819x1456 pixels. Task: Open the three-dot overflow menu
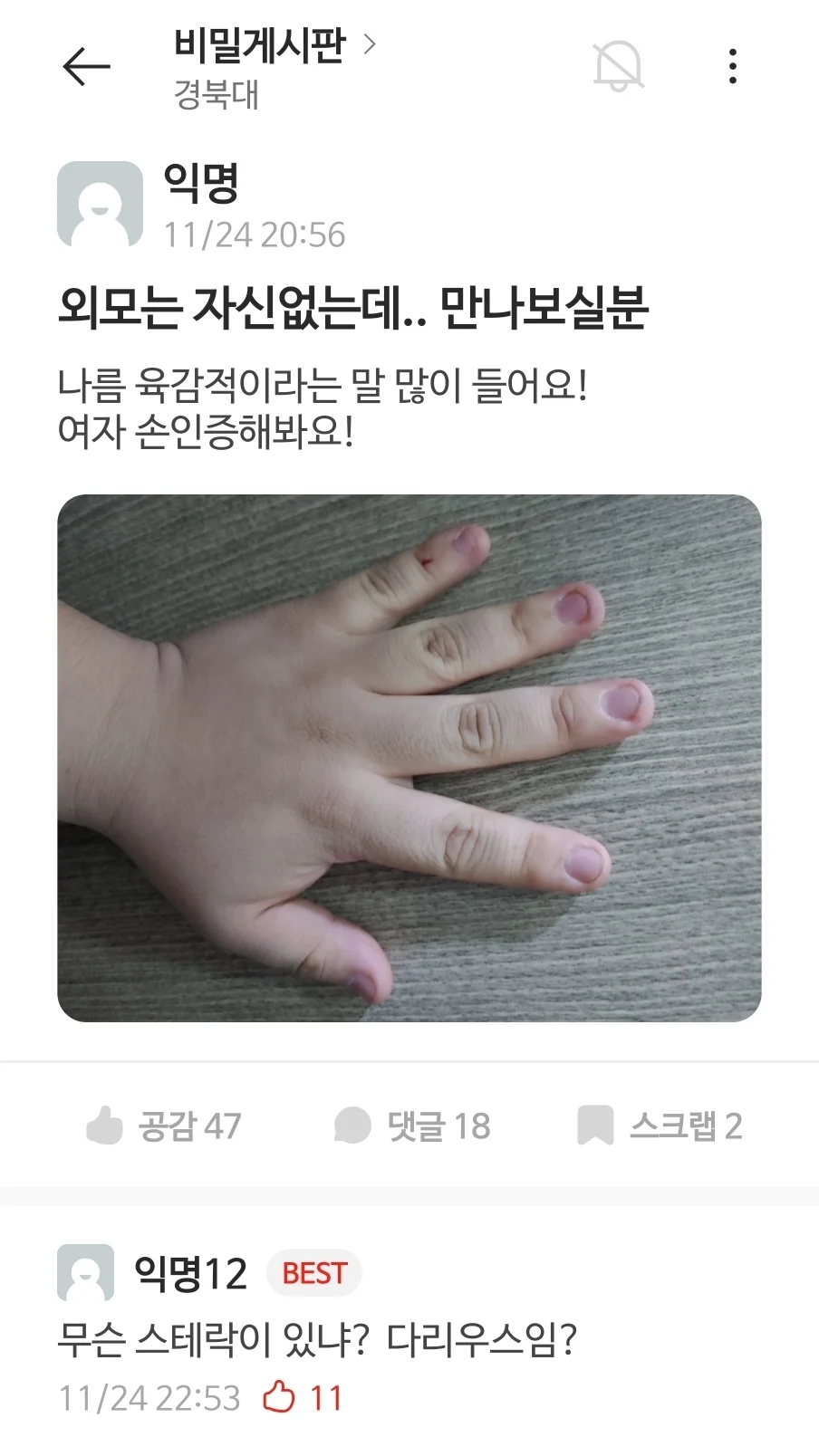pos(732,67)
